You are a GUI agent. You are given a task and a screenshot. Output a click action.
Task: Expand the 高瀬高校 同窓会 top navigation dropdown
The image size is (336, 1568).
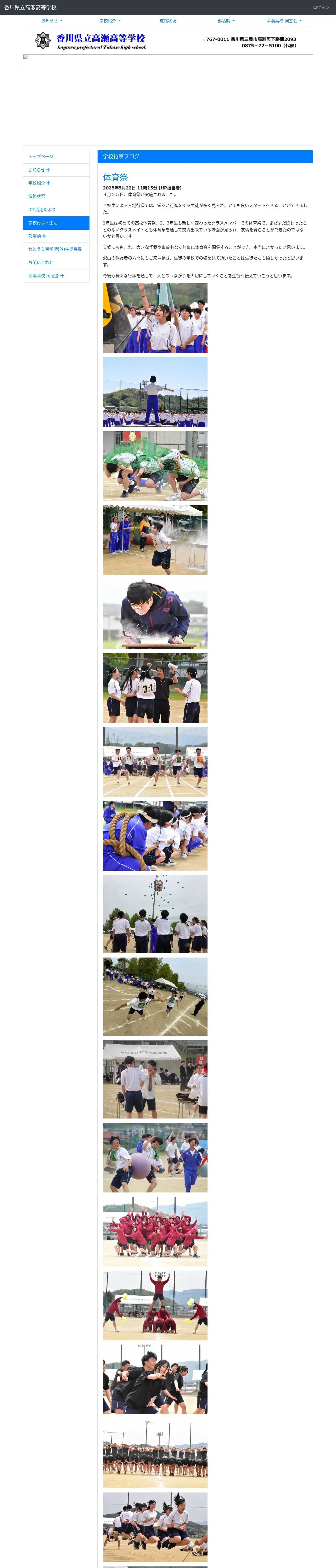click(284, 21)
